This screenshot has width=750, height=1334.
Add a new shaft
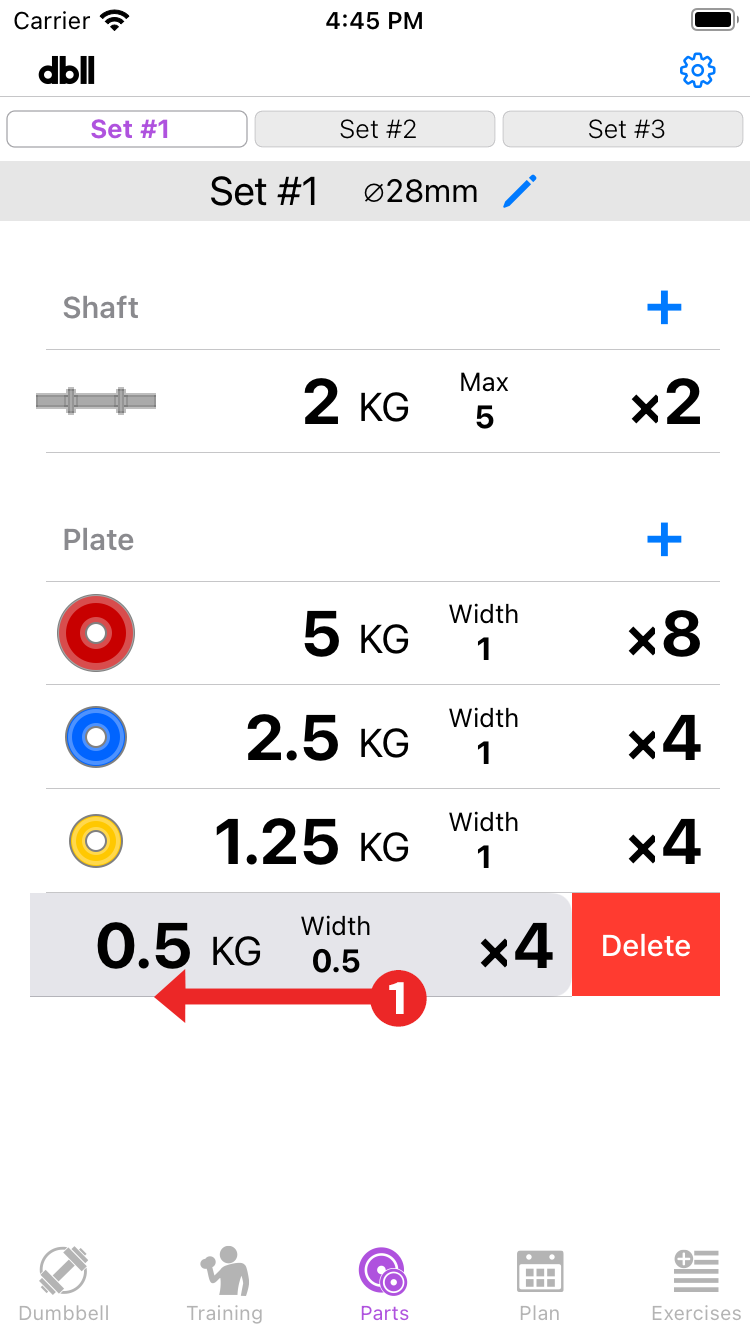pyautogui.click(x=664, y=308)
